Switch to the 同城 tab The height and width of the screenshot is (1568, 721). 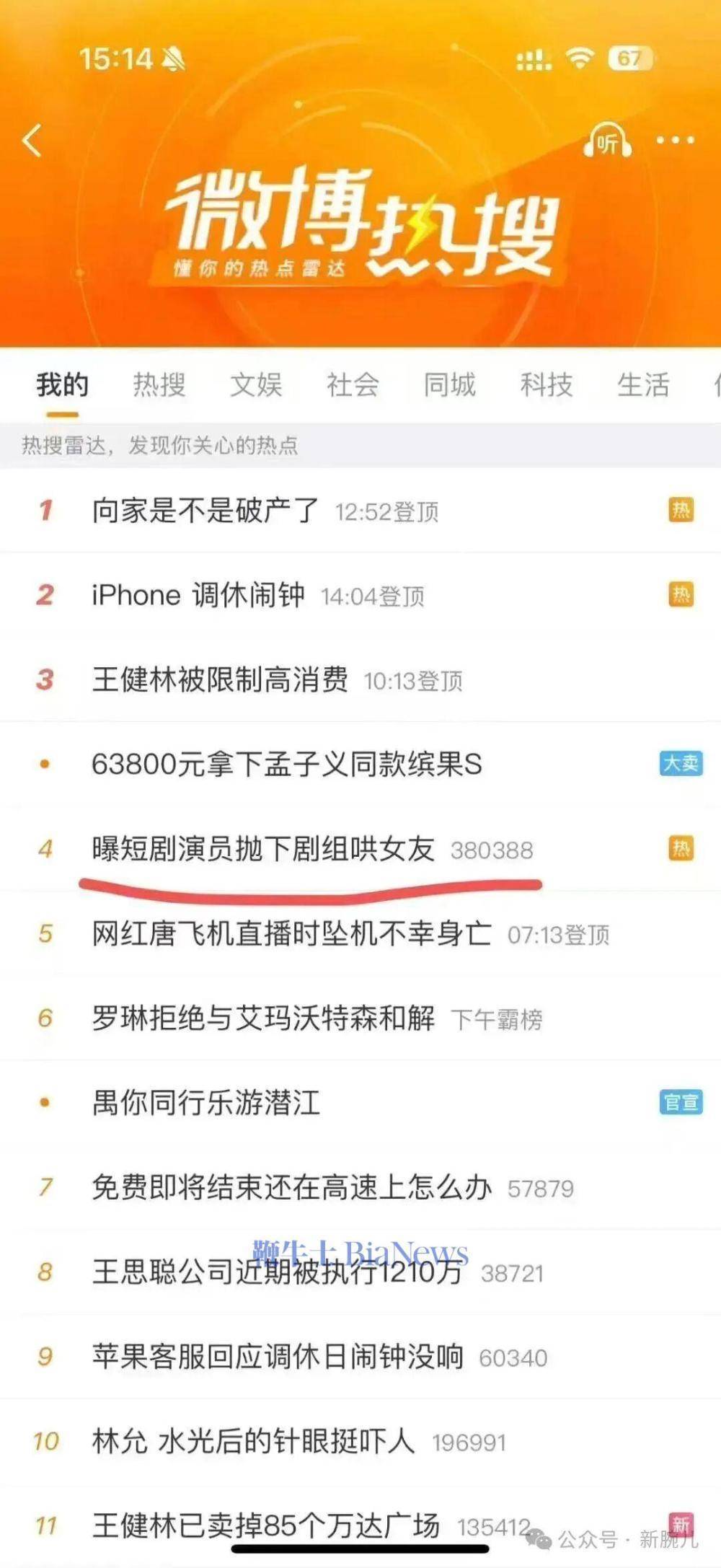(x=449, y=384)
